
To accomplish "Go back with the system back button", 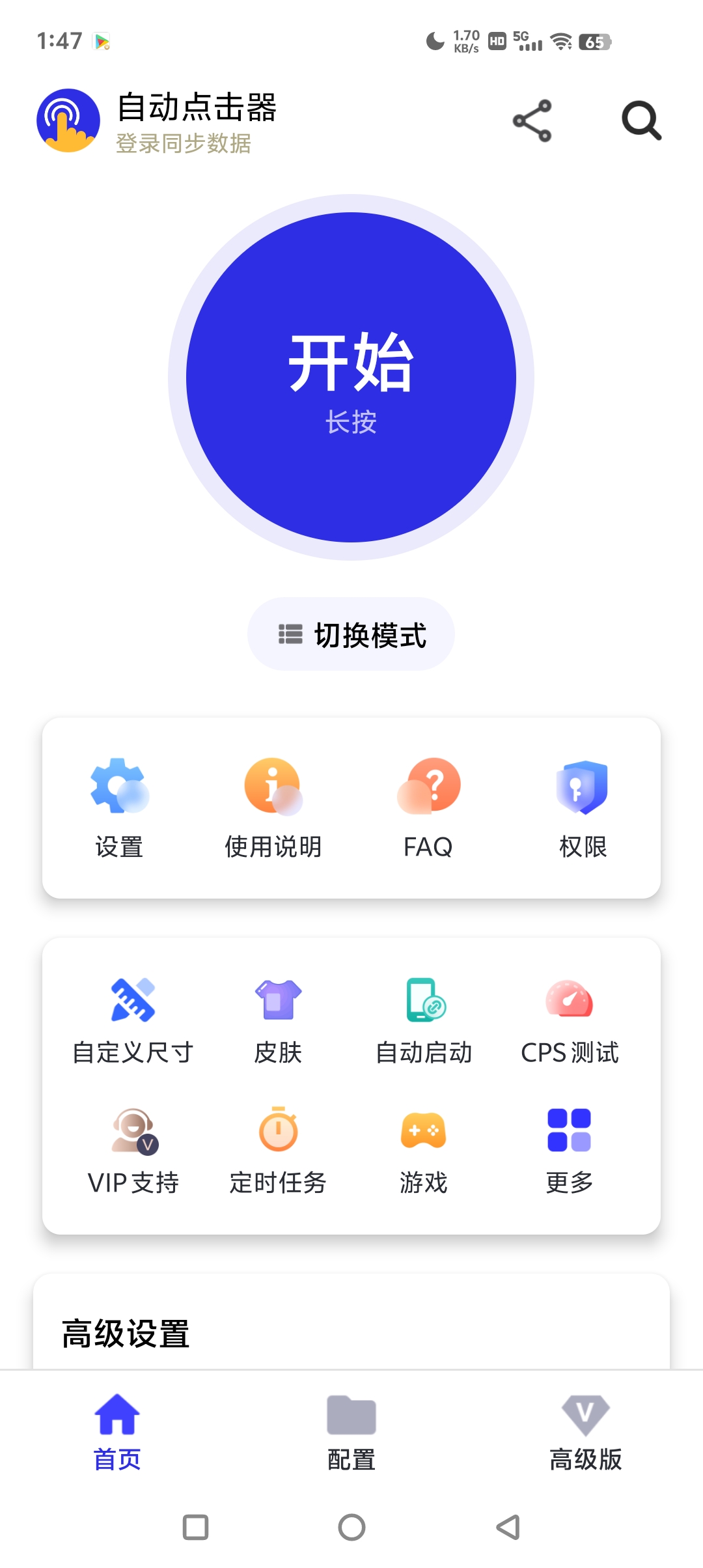I will point(508,1527).
